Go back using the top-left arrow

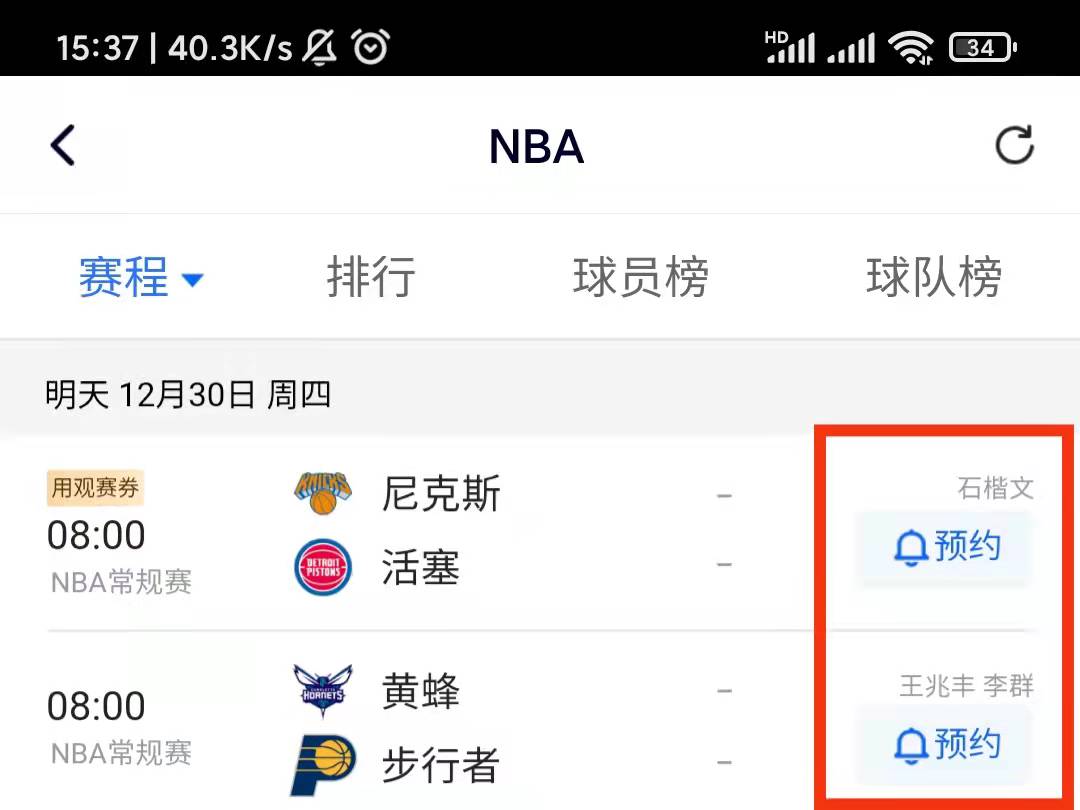63,146
